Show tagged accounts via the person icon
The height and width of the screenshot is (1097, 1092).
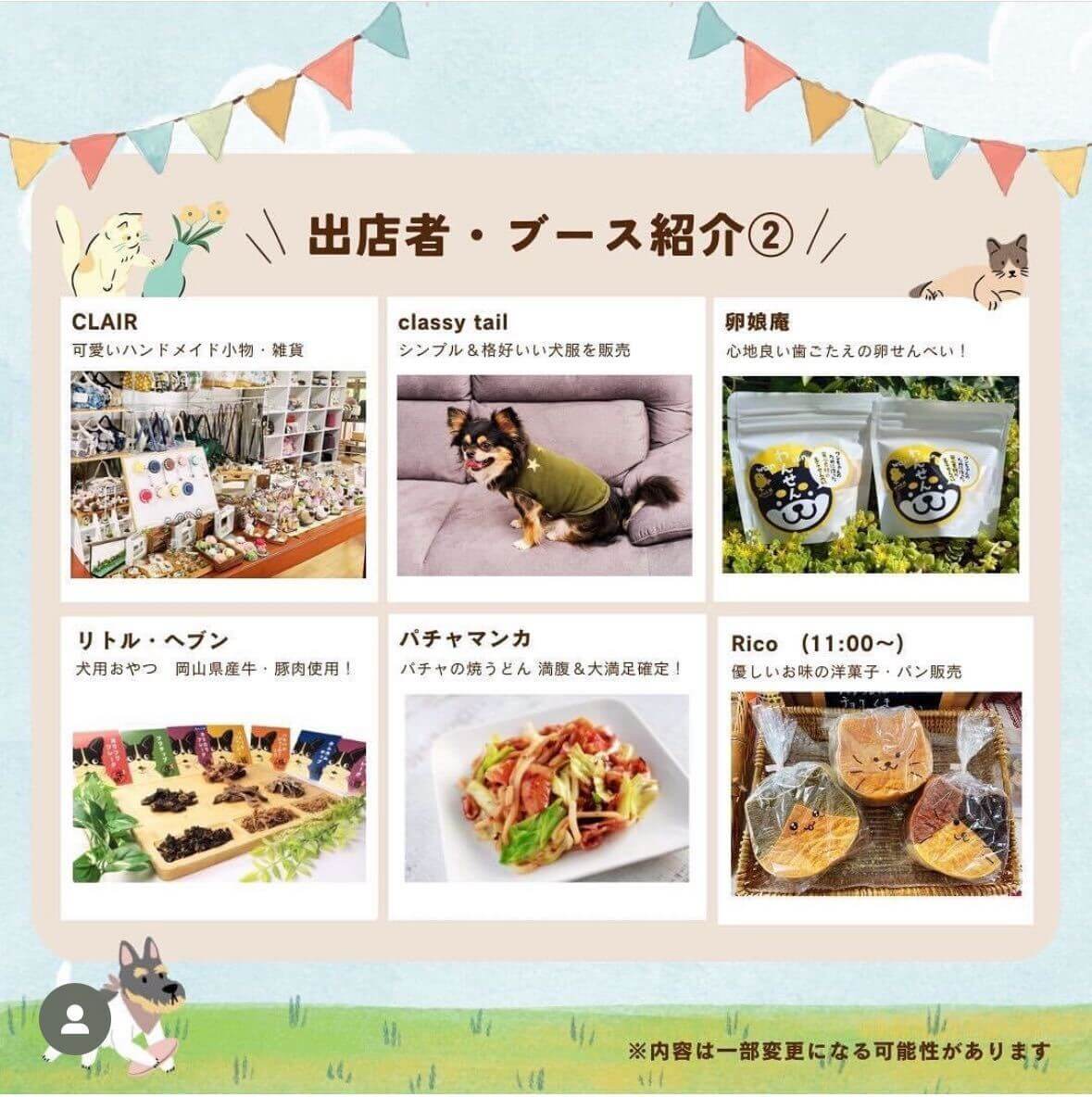pos(73,1019)
